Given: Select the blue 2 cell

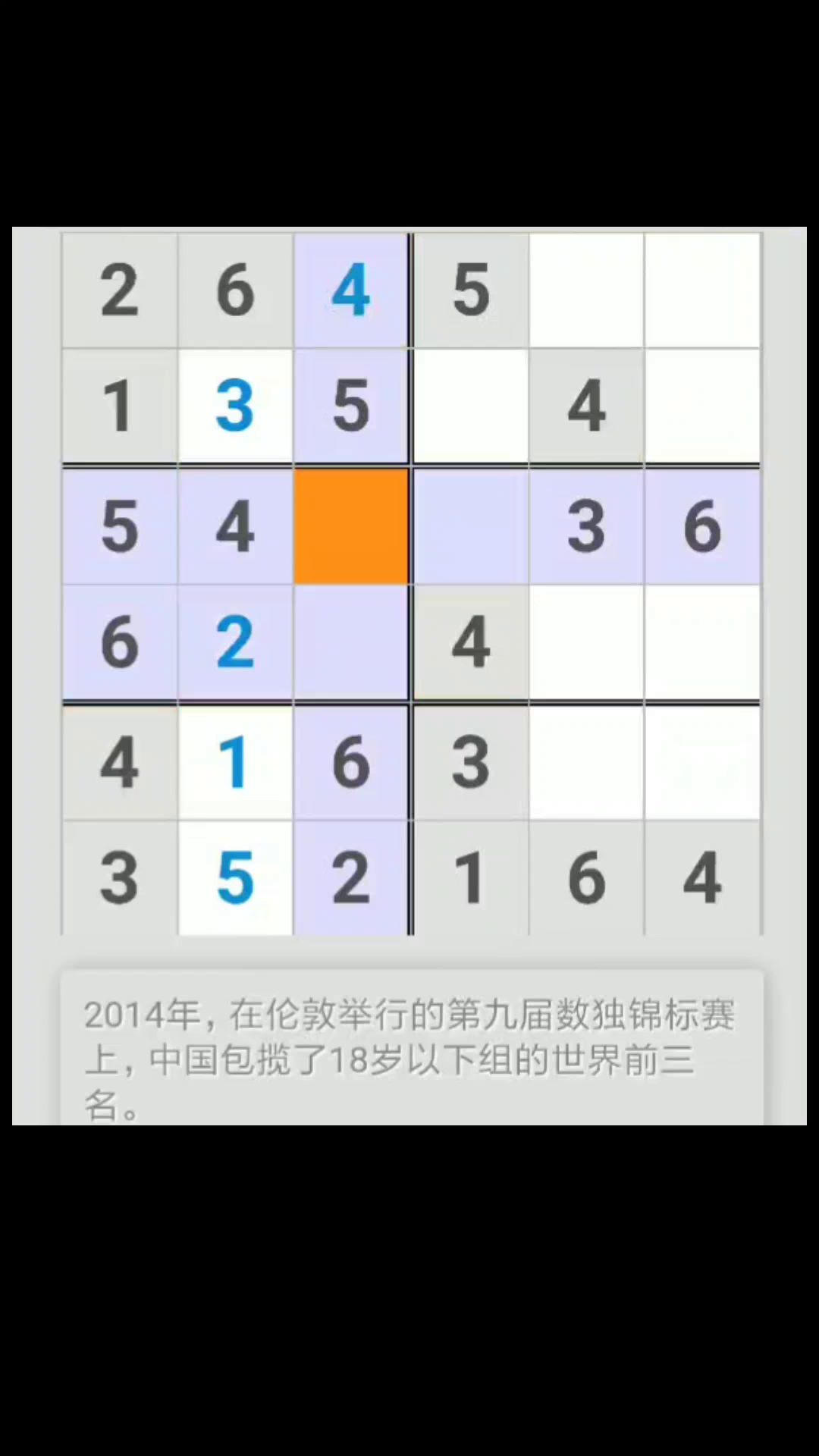Looking at the screenshot, I should pyautogui.click(x=235, y=642).
